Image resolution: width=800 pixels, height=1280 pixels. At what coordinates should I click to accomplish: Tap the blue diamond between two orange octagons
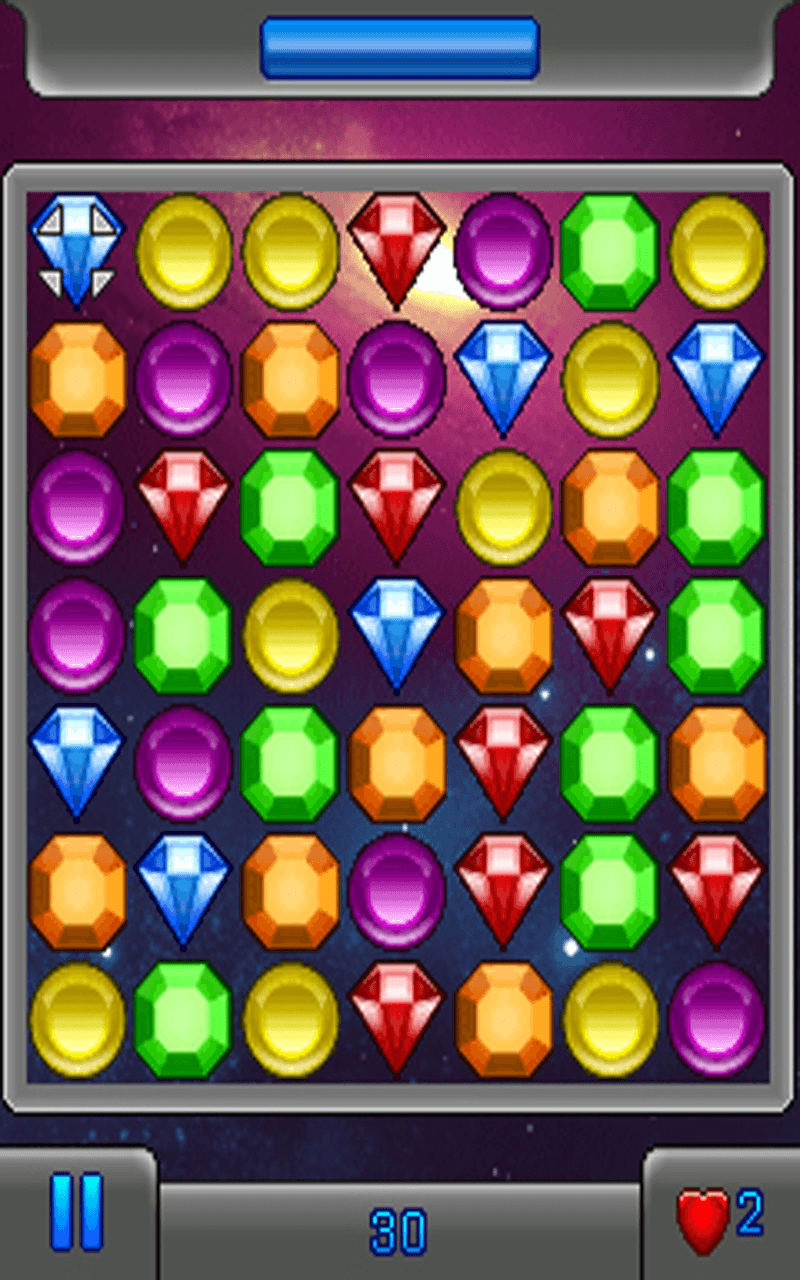pyautogui.click(x=183, y=890)
